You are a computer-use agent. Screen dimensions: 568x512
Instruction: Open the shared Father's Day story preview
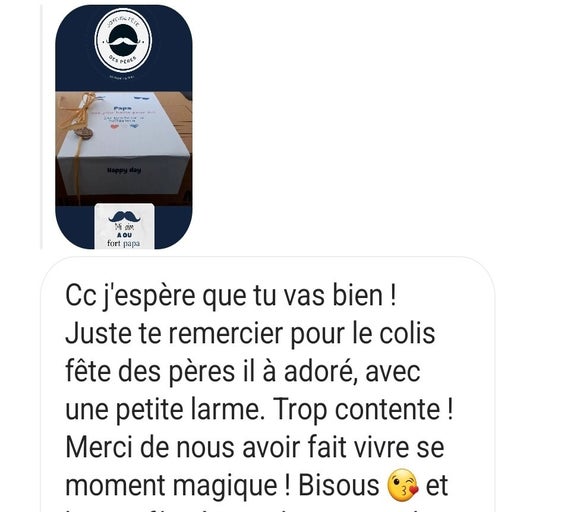[x=124, y=127]
